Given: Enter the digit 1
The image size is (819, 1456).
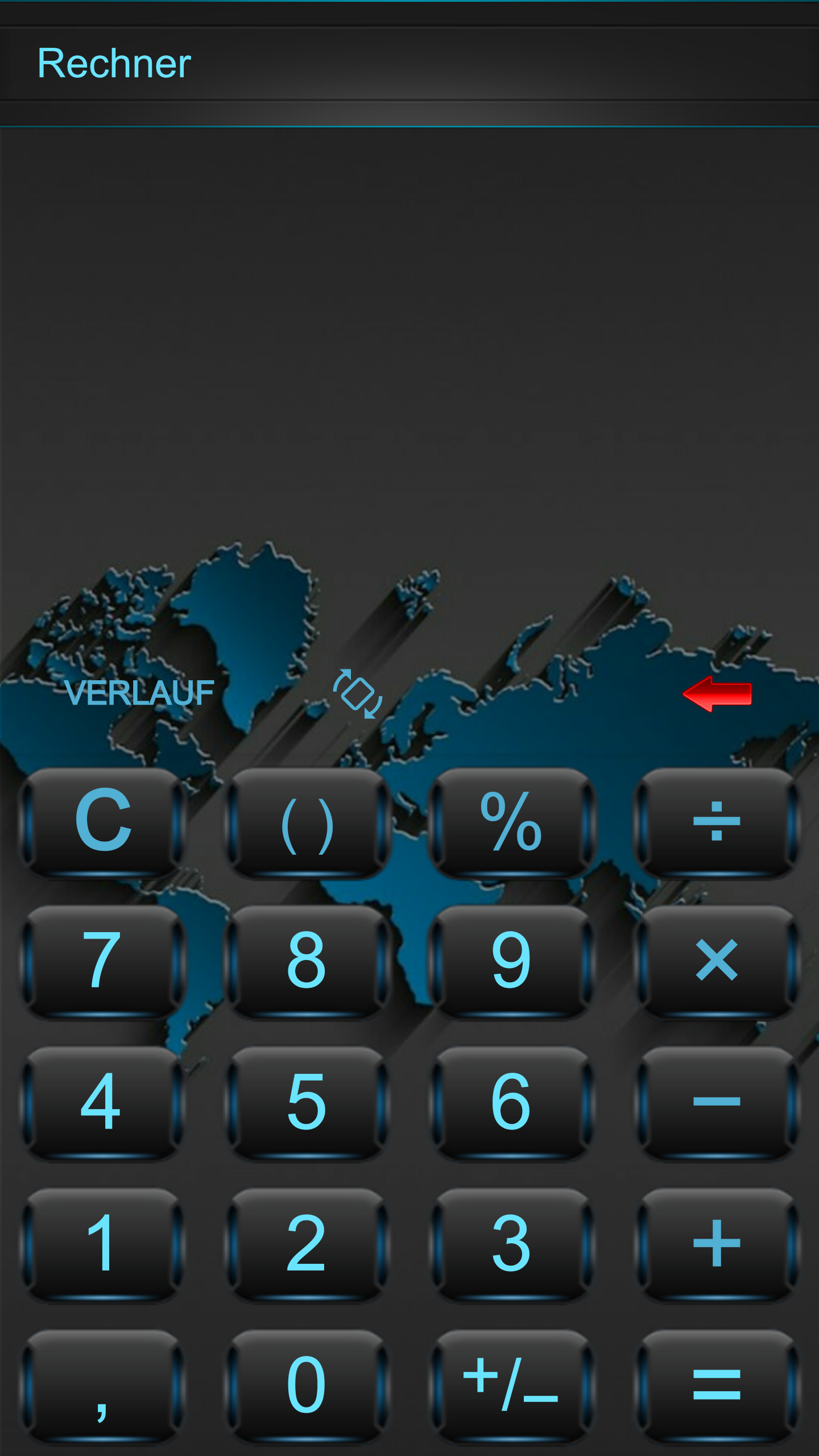Looking at the screenshot, I should point(103,1243).
